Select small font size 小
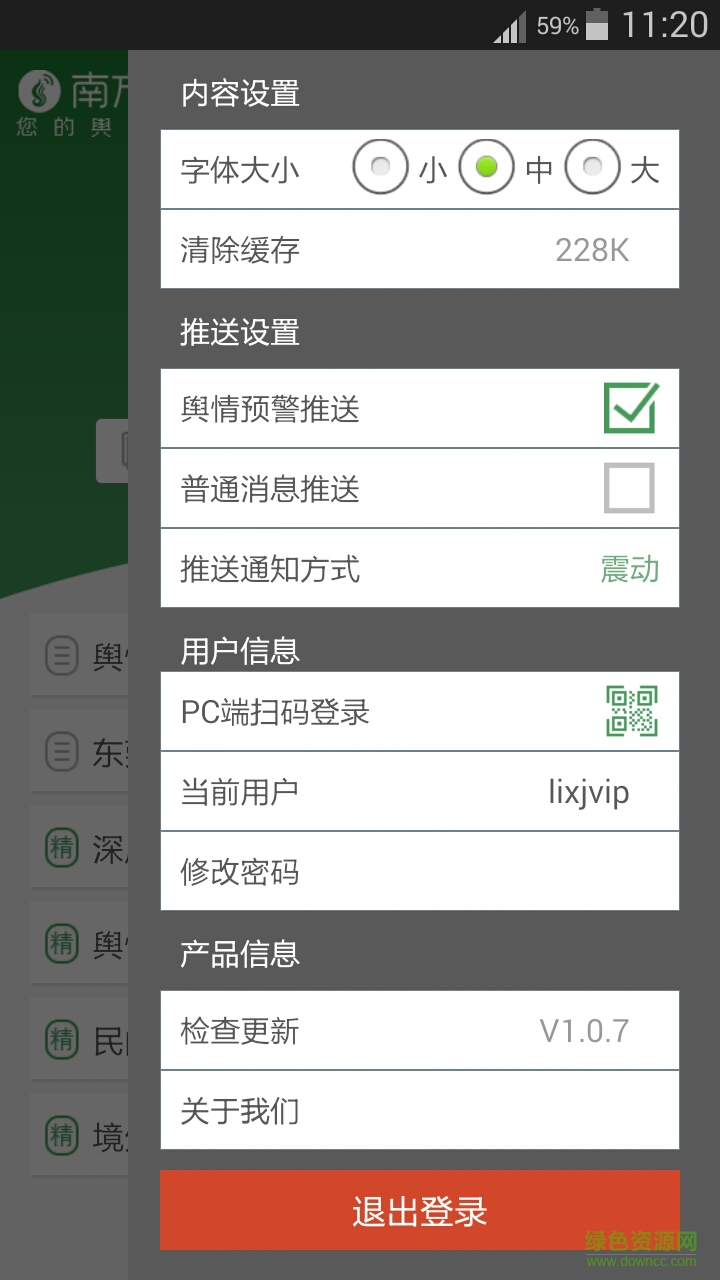 point(381,168)
